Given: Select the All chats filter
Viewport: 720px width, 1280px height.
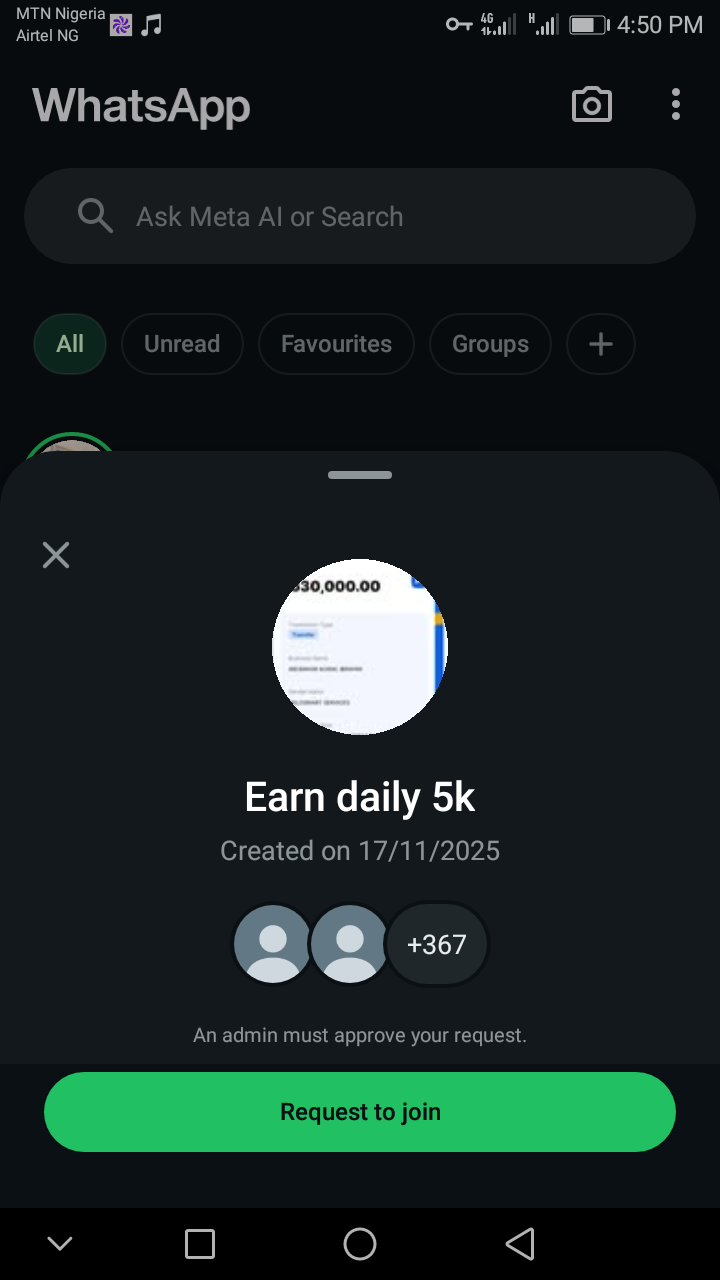Looking at the screenshot, I should pyautogui.click(x=70, y=344).
